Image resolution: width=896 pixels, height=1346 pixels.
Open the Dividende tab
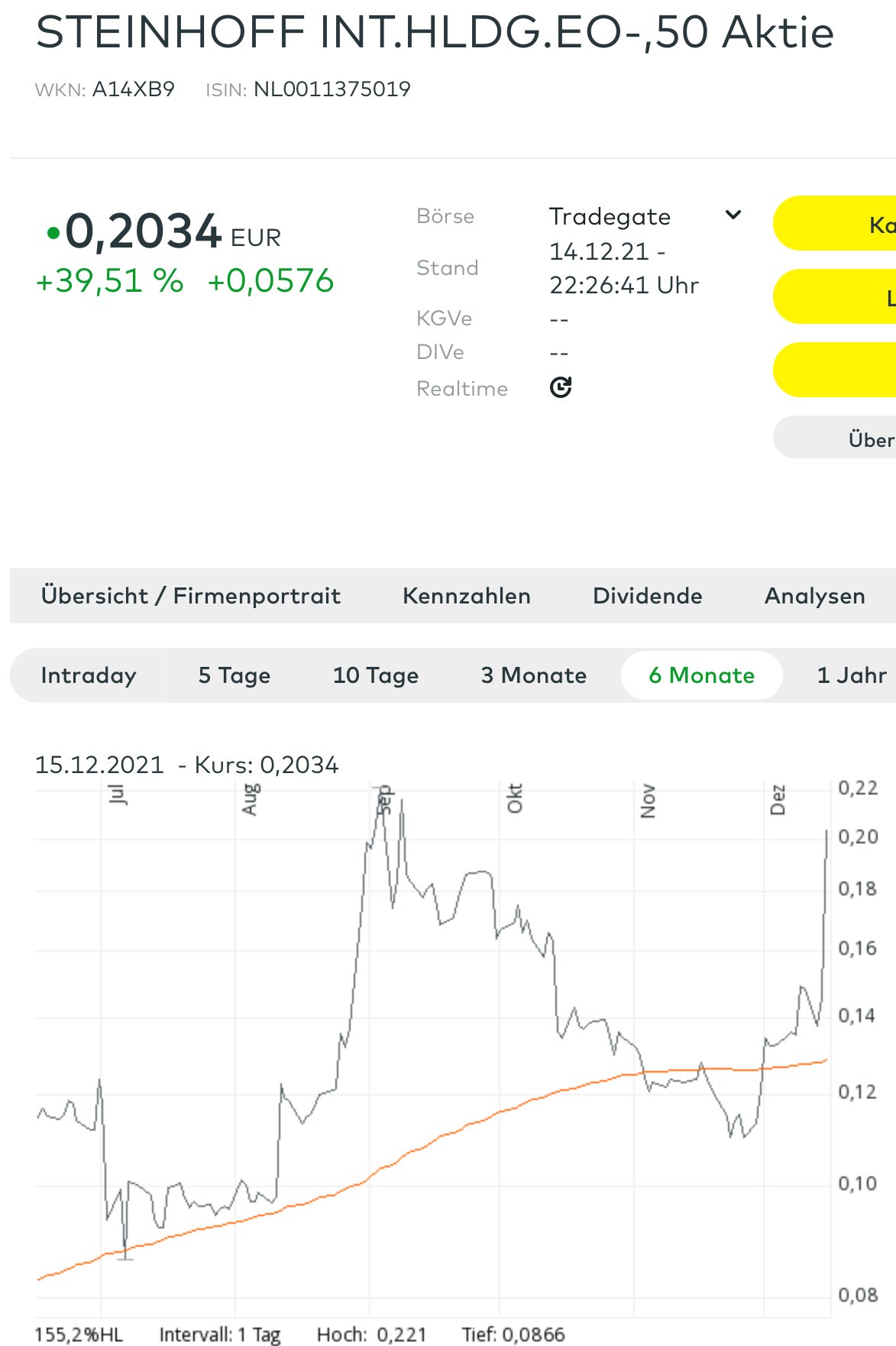tap(647, 596)
